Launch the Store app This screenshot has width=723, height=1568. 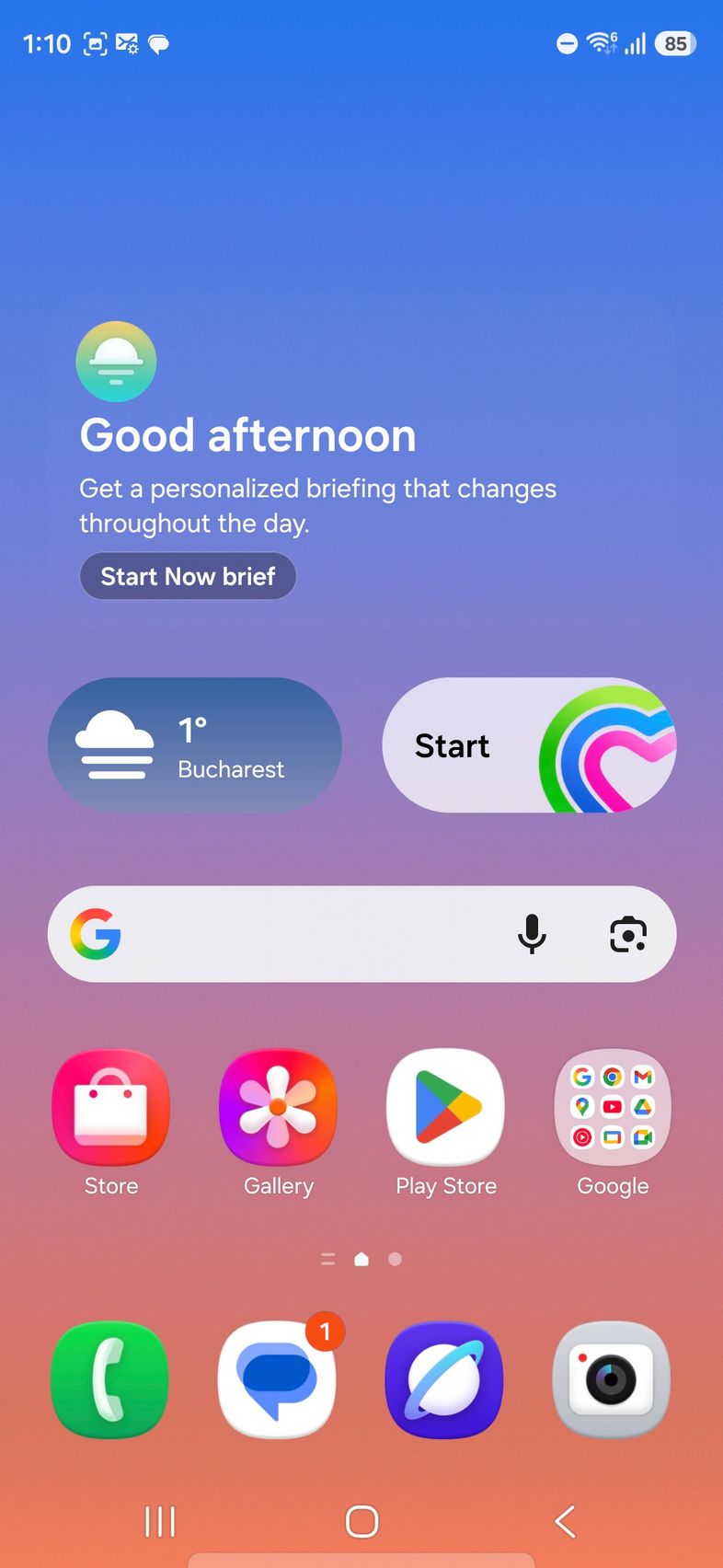click(111, 1108)
